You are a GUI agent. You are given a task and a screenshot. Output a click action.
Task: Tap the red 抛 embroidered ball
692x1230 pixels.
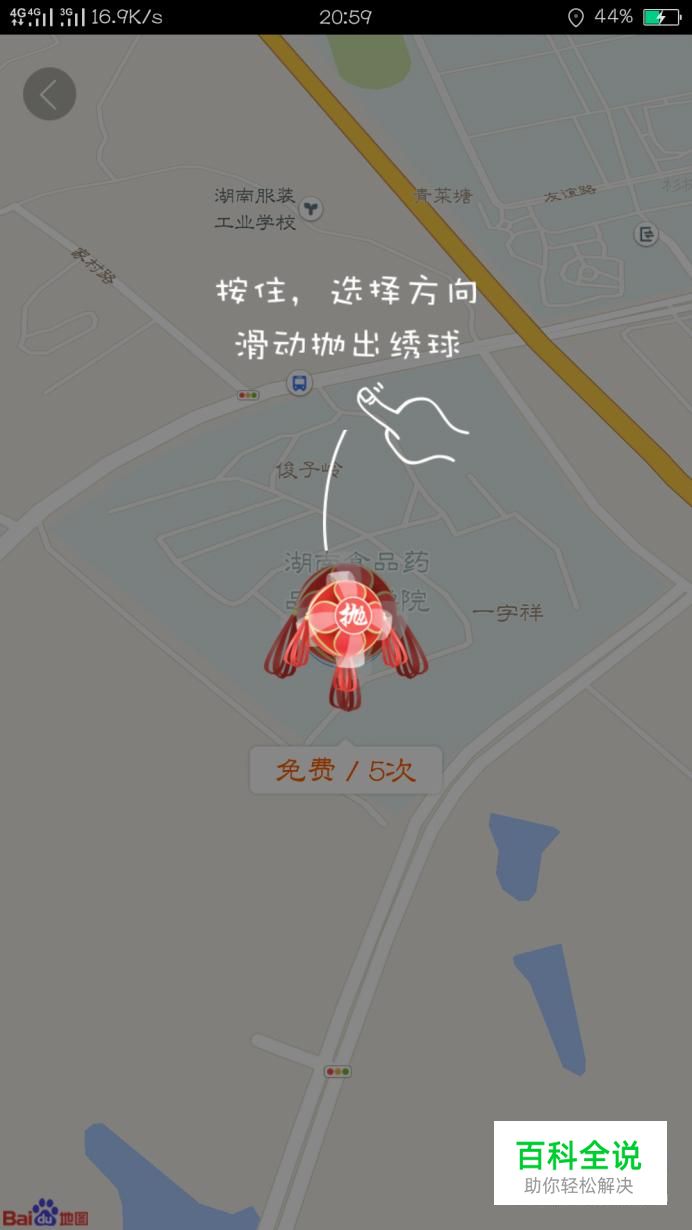coord(347,635)
